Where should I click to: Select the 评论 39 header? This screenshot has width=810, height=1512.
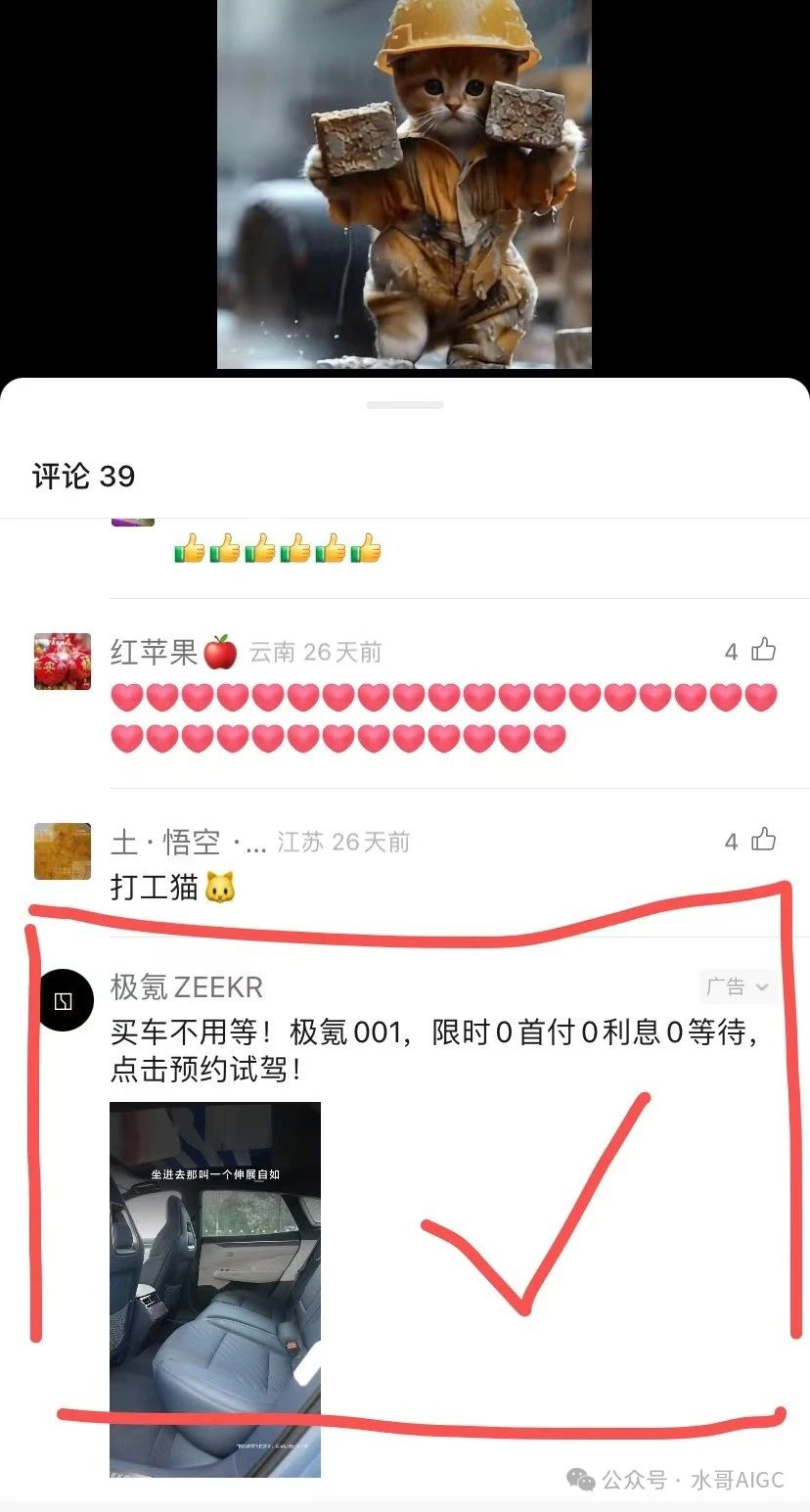click(81, 477)
